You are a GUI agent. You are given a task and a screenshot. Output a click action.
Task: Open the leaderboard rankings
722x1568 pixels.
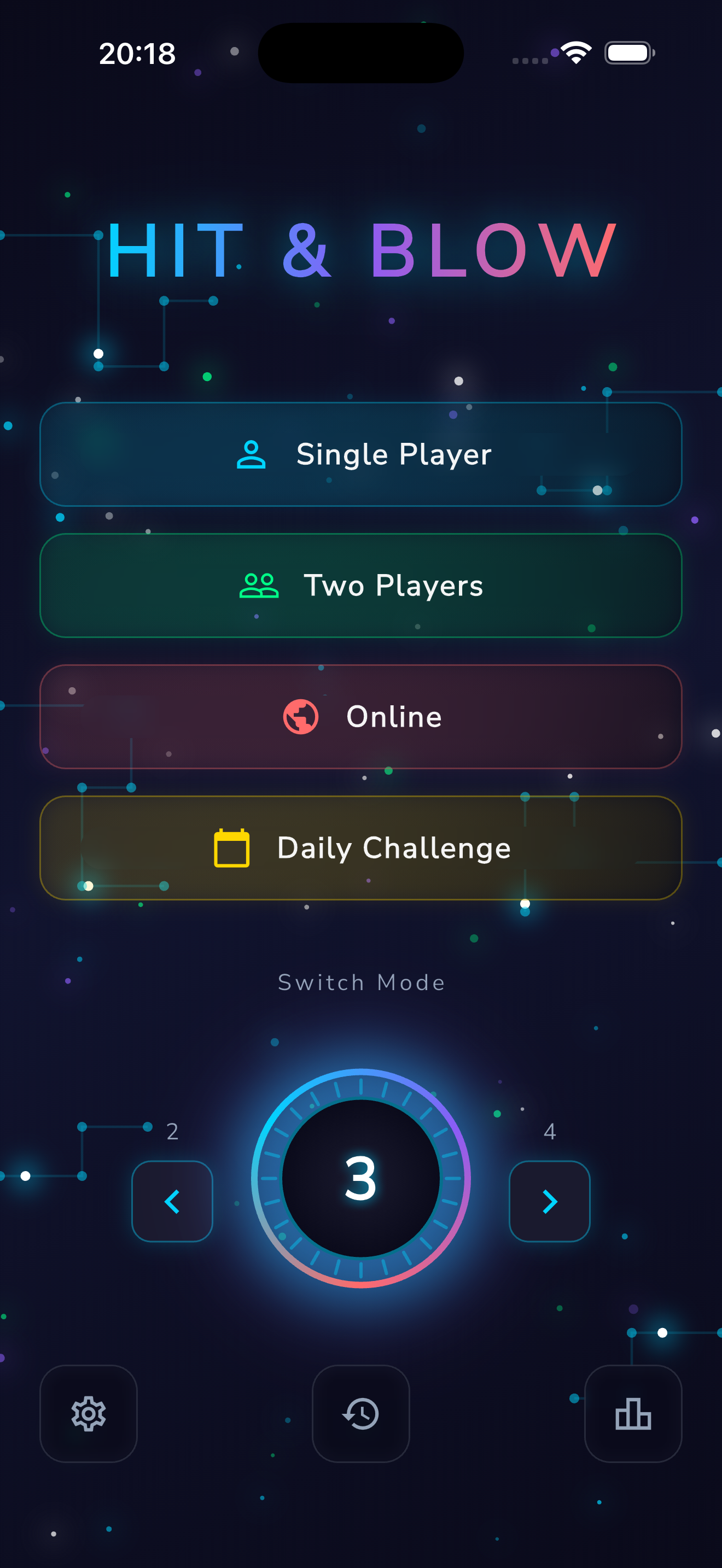(632, 1413)
